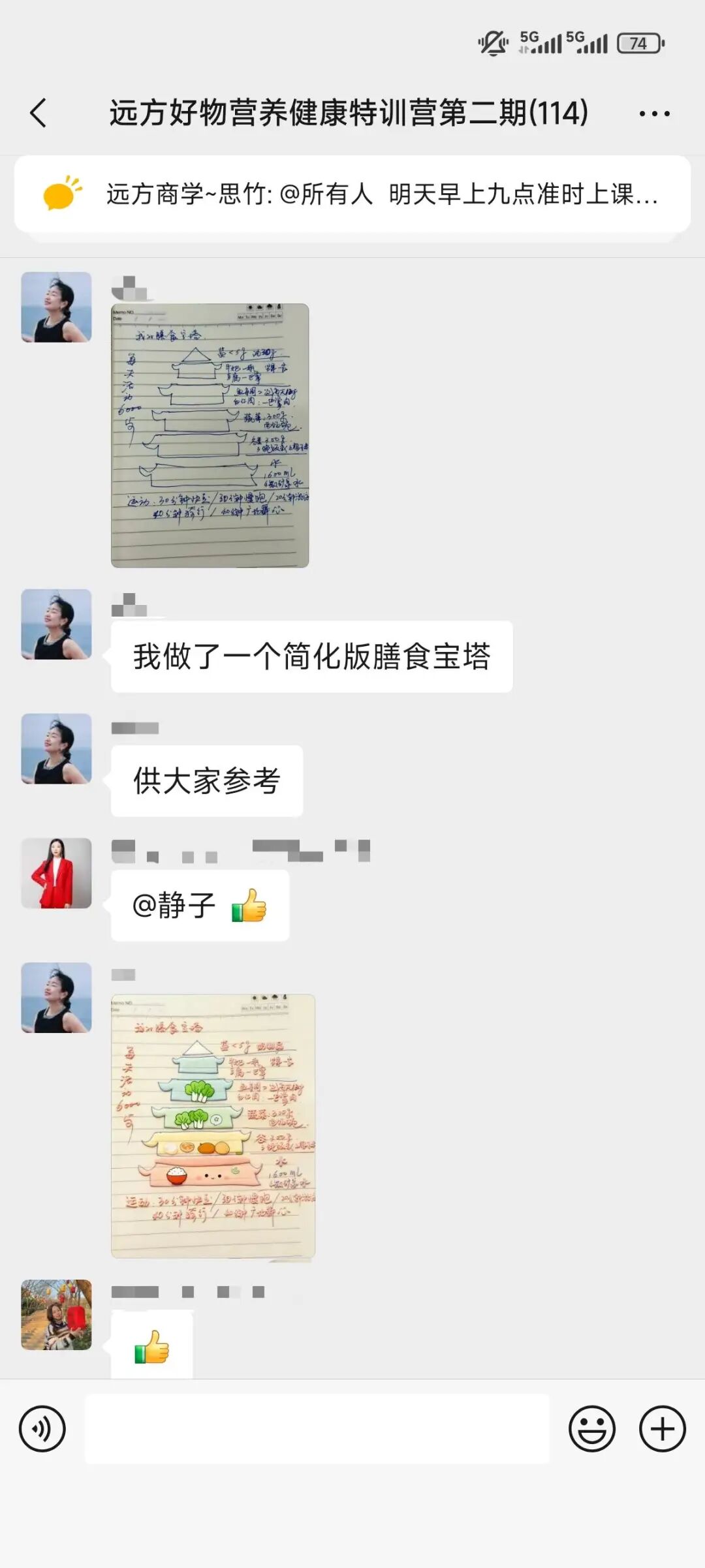Switch to voice message input
Image resolution: width=705 pixels, height=1568 pixels.
(42, 1429)
